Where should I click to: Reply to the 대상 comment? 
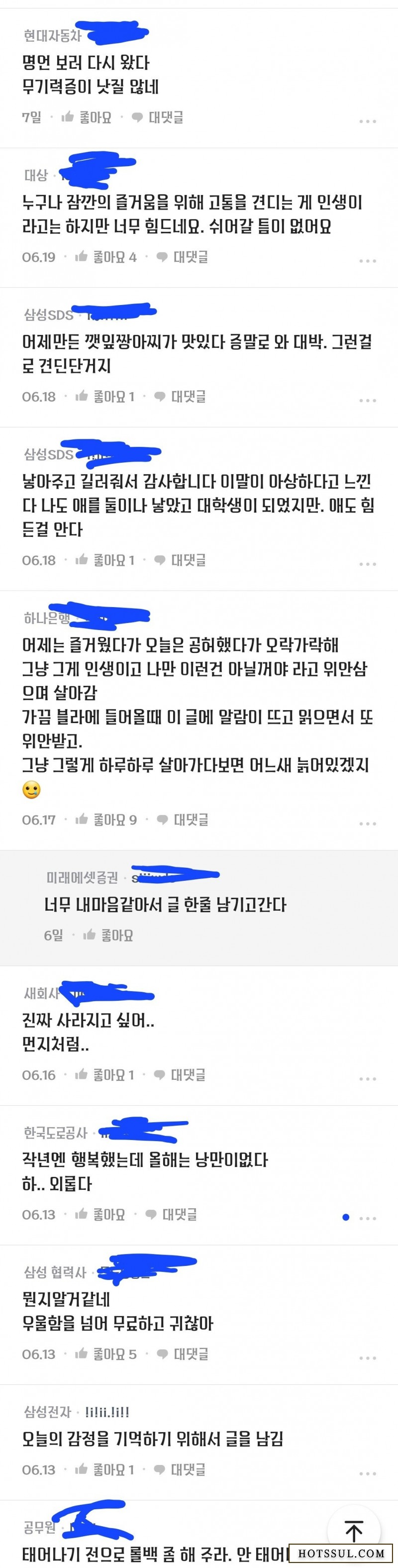click(183, 257)
